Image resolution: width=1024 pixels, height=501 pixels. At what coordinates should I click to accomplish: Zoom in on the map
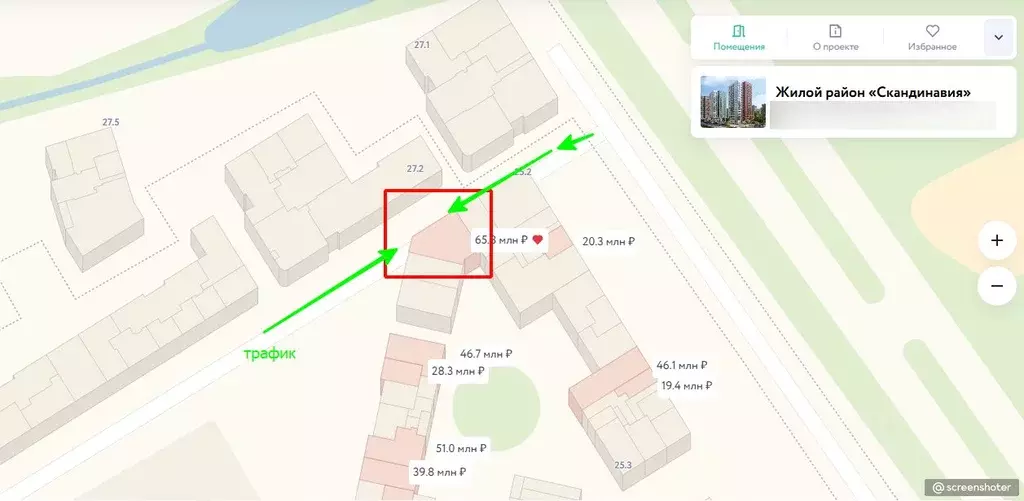(x=997, y=241)
